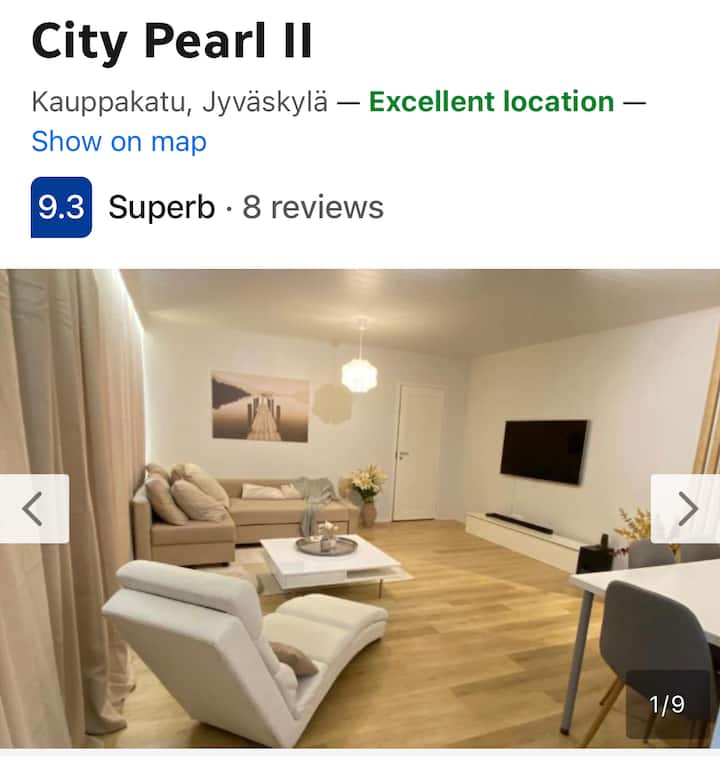The image size is (720, 782).
Task: Open the Show on map link
Action: click(119, 142)
